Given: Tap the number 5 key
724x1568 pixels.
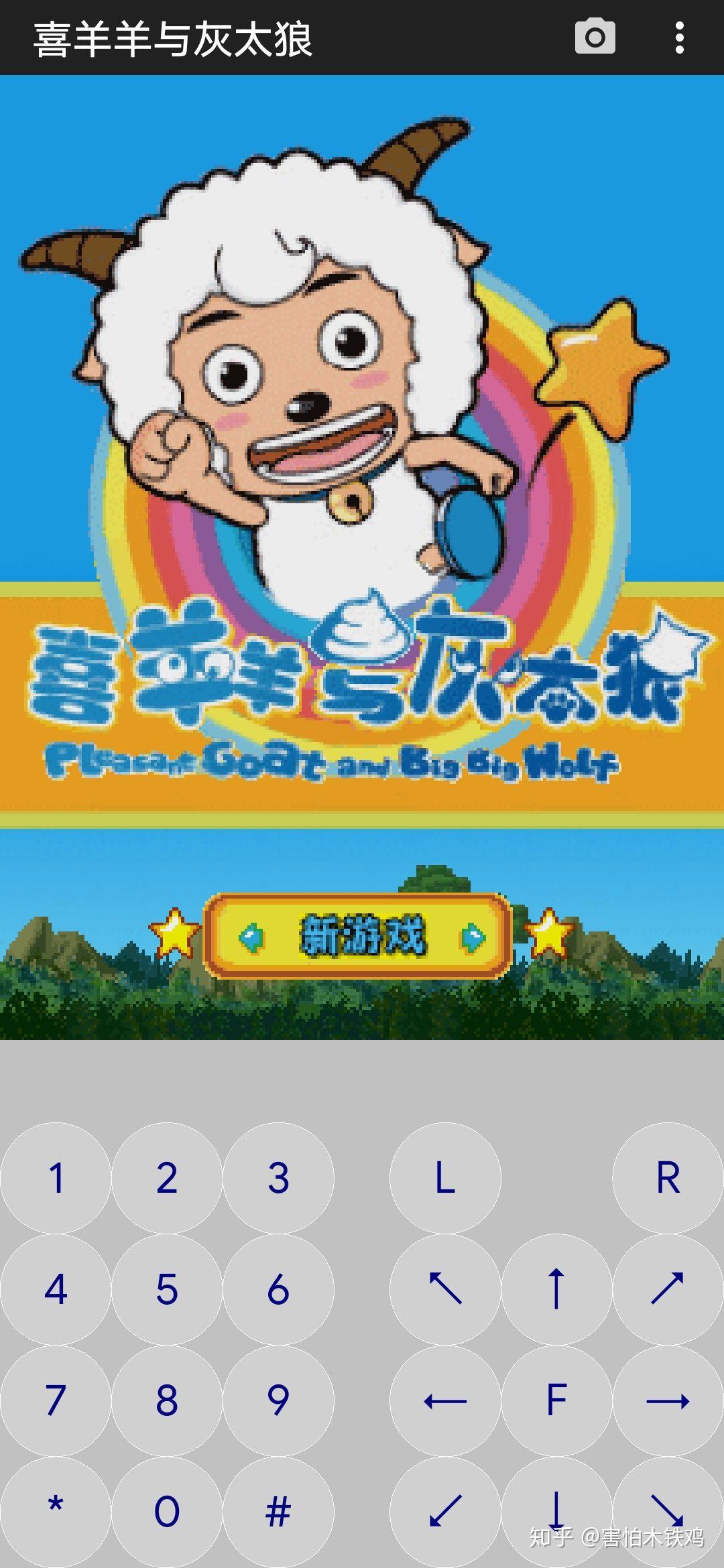Looking at the screenshot, I should pos(167,1289).
